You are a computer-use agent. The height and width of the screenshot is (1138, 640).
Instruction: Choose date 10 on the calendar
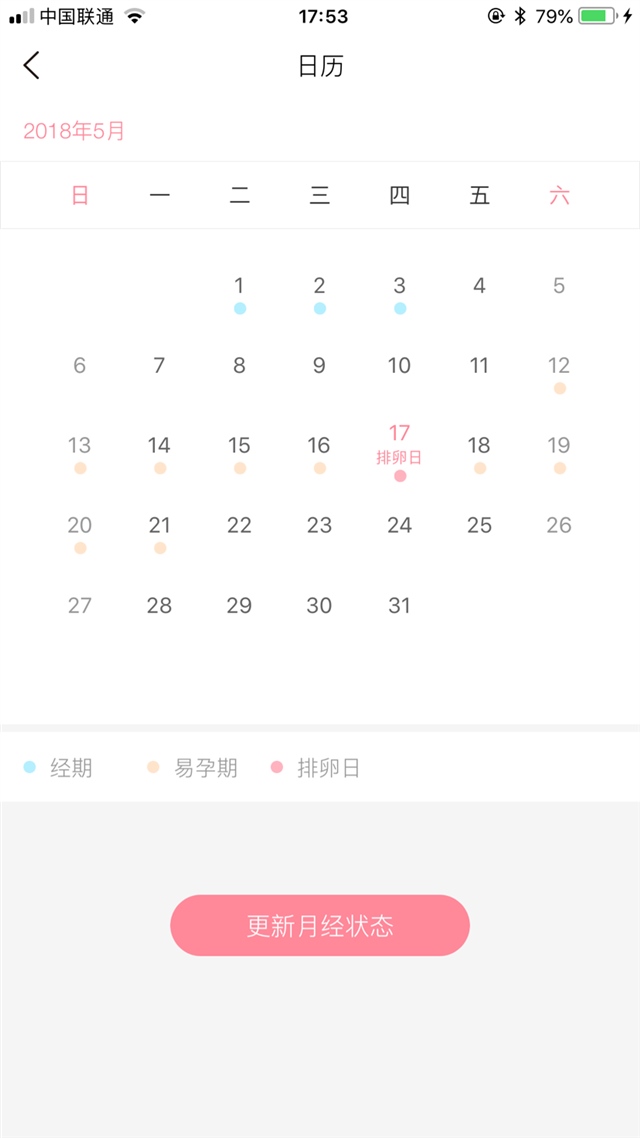point(399,366)
